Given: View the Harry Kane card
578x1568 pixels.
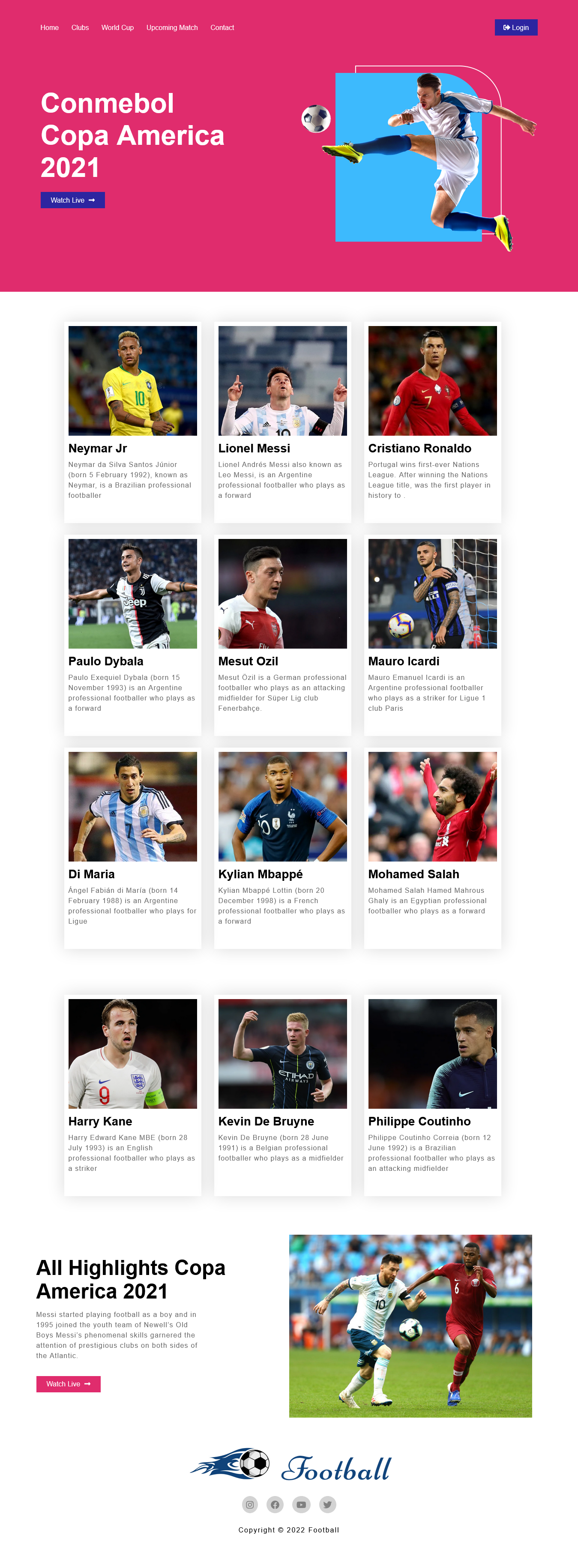Looking at the screenshot, I should 132,1095.
